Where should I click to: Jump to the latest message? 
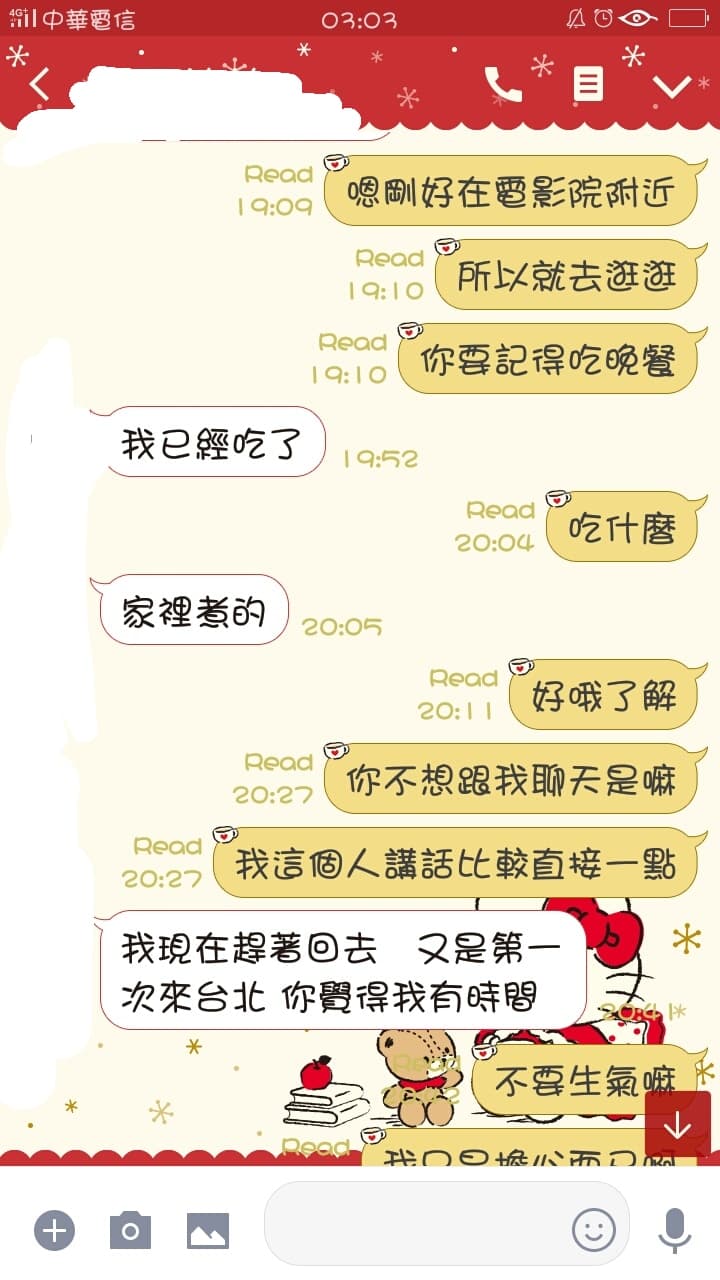pos(677,1124)
